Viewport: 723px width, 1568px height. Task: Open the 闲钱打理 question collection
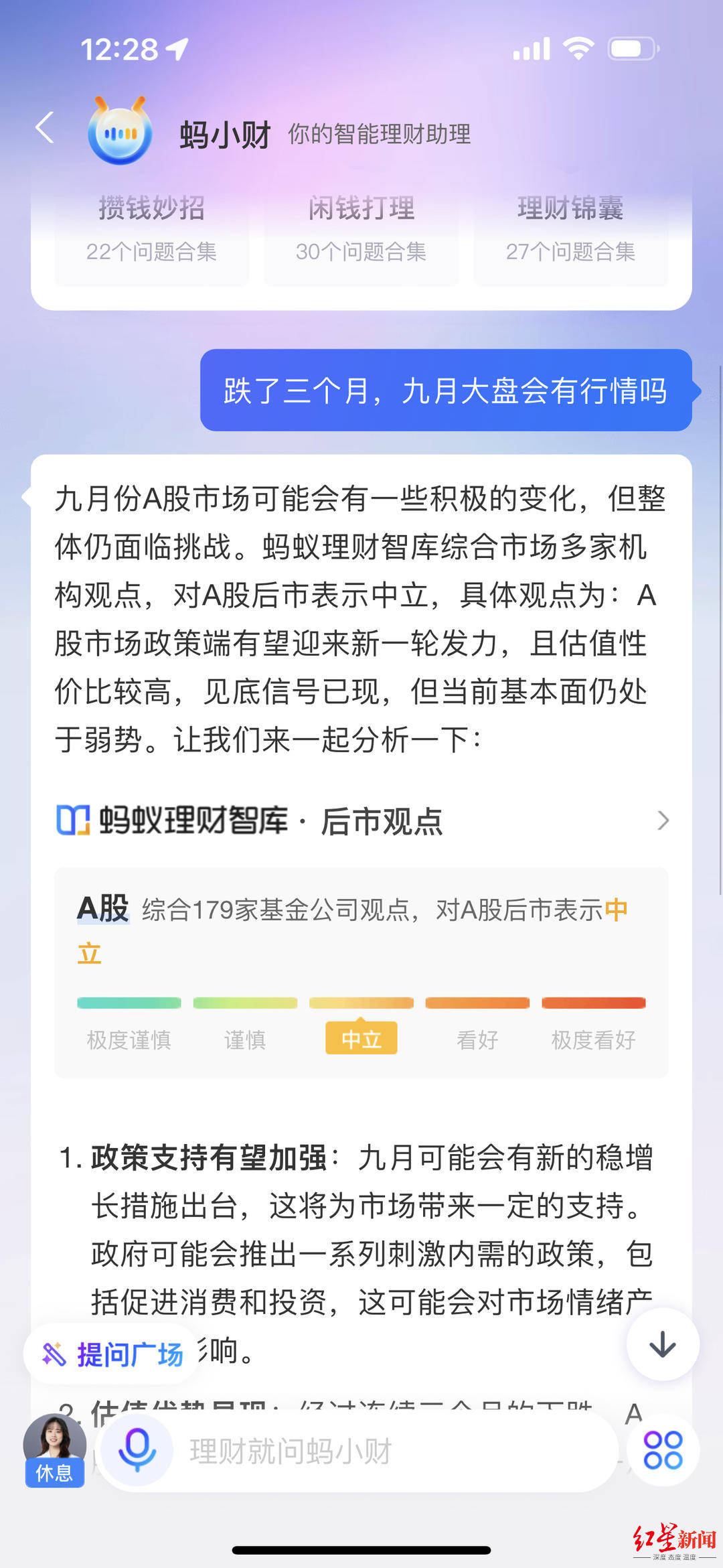pyautogui.click(x=361, y=228)
